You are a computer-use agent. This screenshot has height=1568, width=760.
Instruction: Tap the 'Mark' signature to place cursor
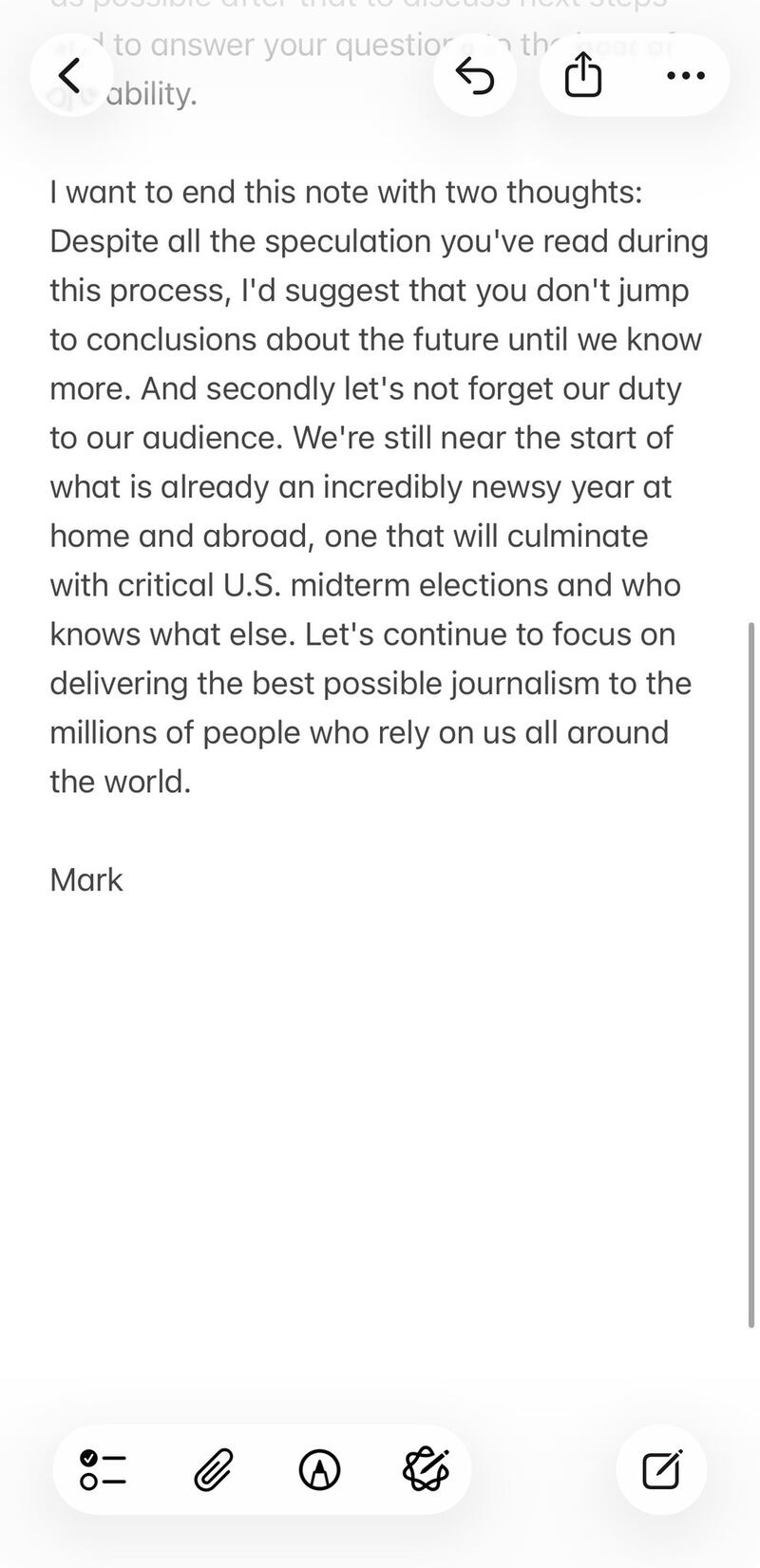[x=85, y=878]
